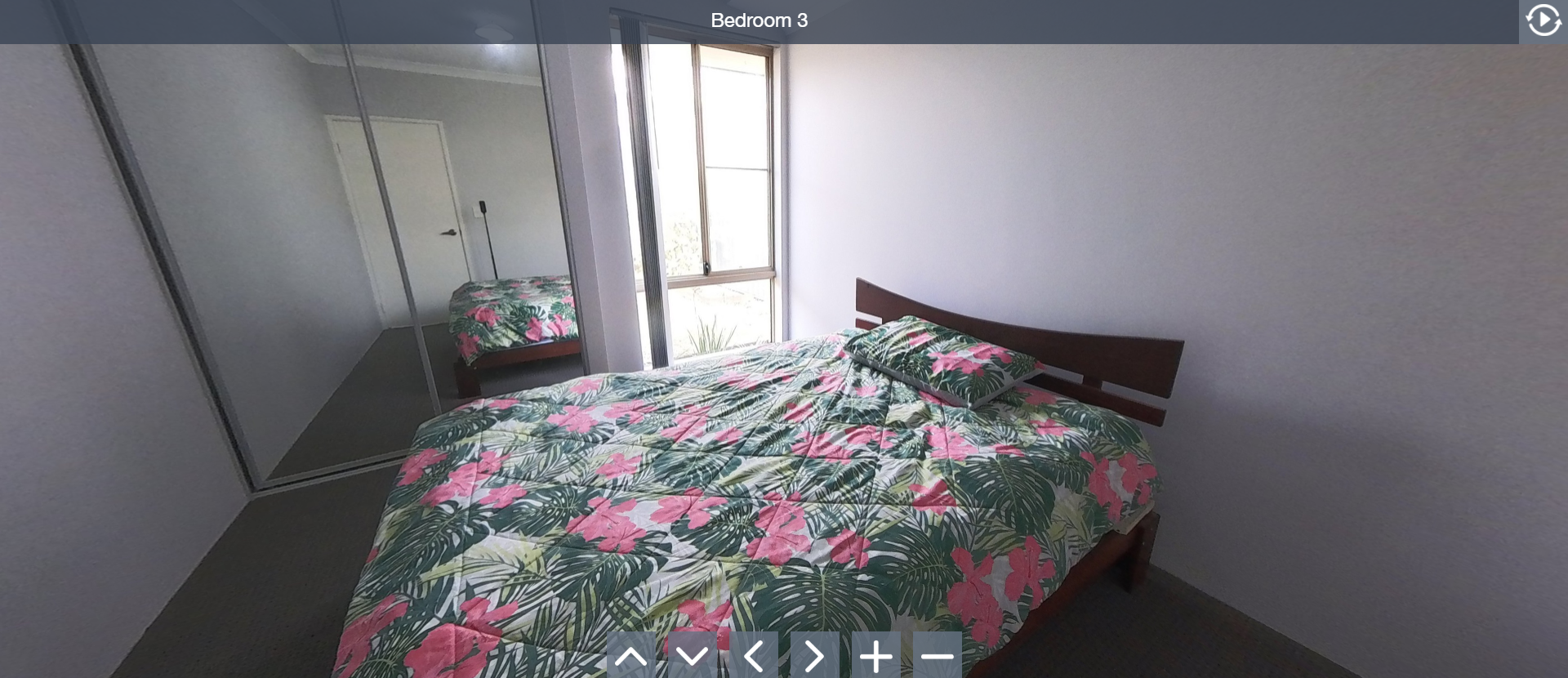Zoom out with the minus button
Viewport: 1568px width, 678px height.
point(937,655)
